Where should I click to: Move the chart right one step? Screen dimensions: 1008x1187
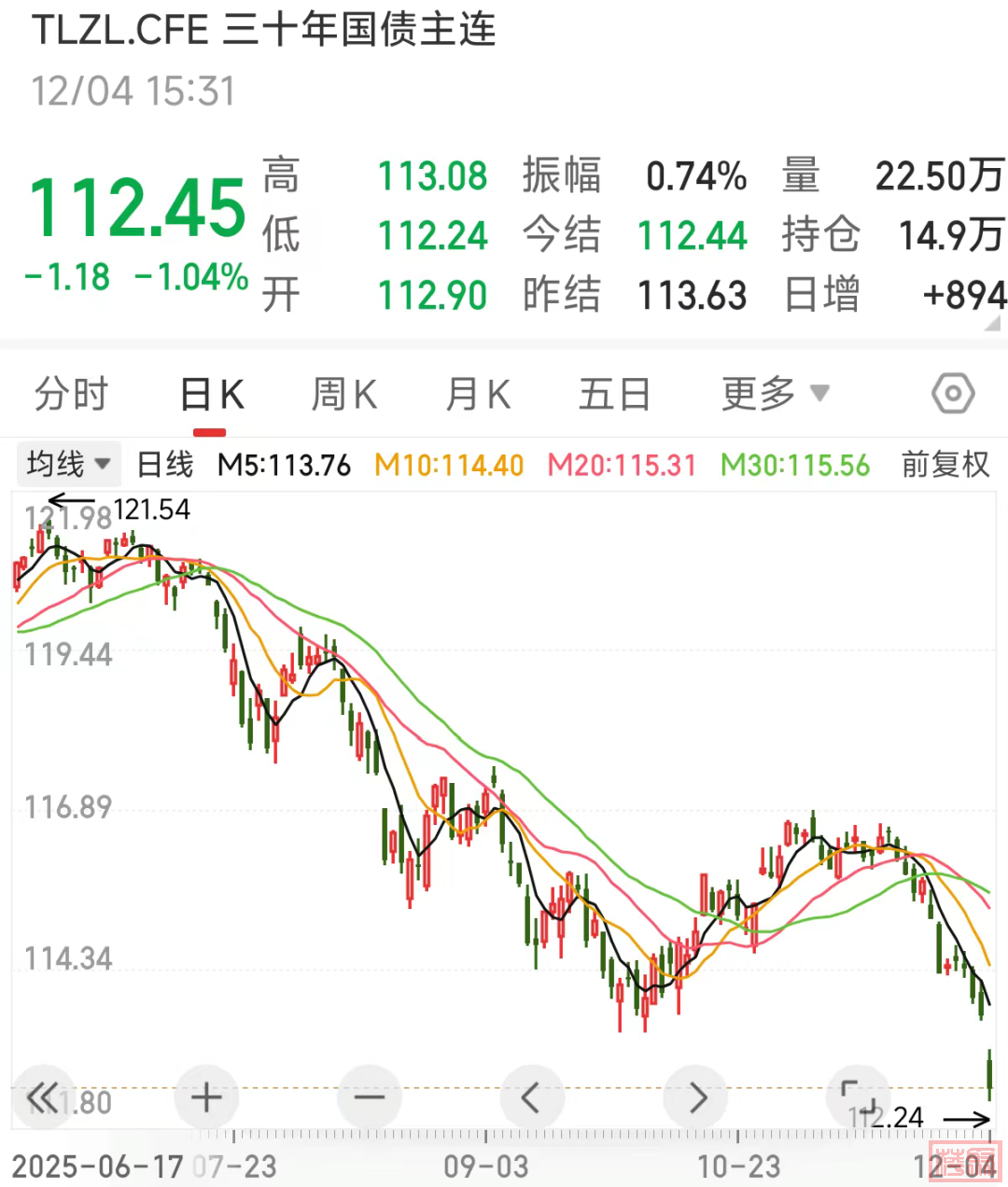point(696,1098)
